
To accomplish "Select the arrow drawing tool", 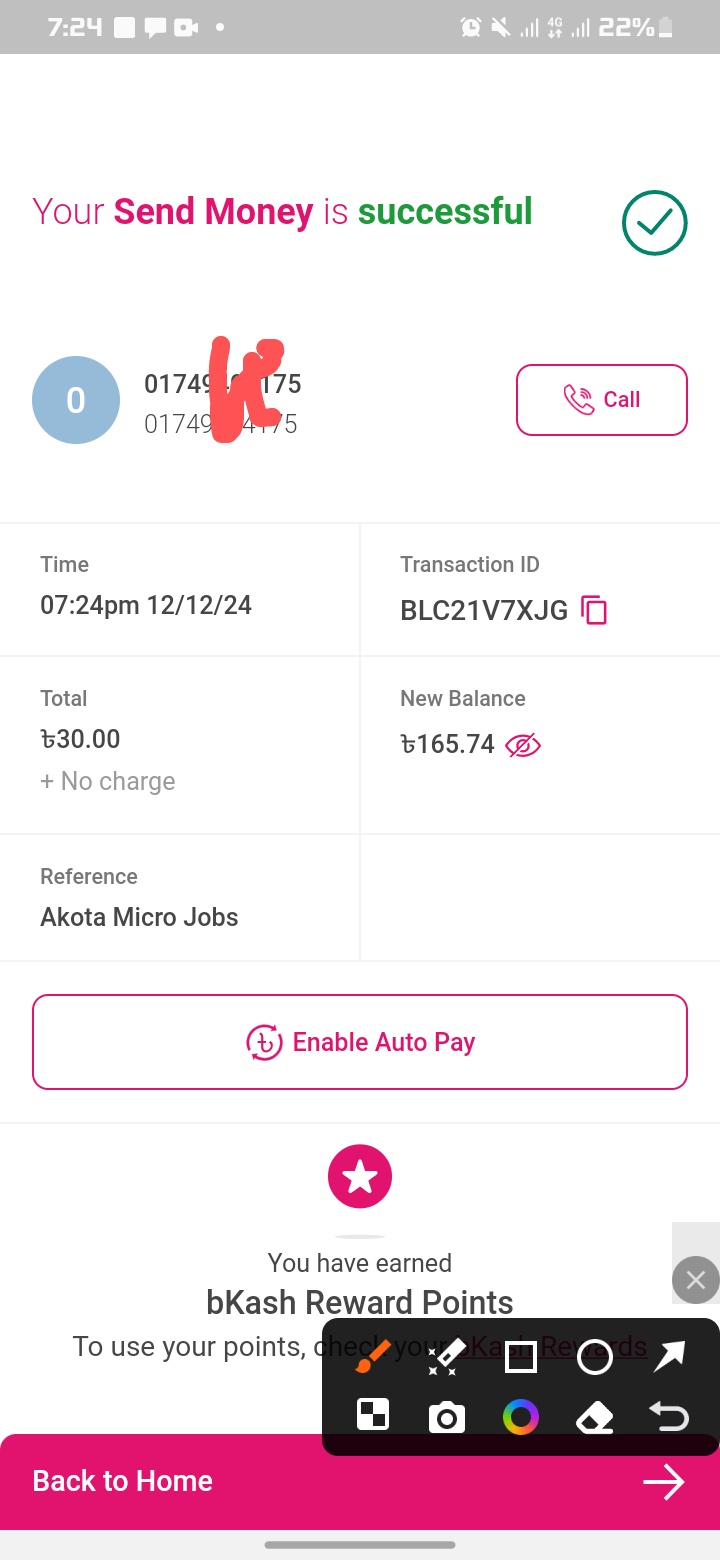I will pos(668,1356).
